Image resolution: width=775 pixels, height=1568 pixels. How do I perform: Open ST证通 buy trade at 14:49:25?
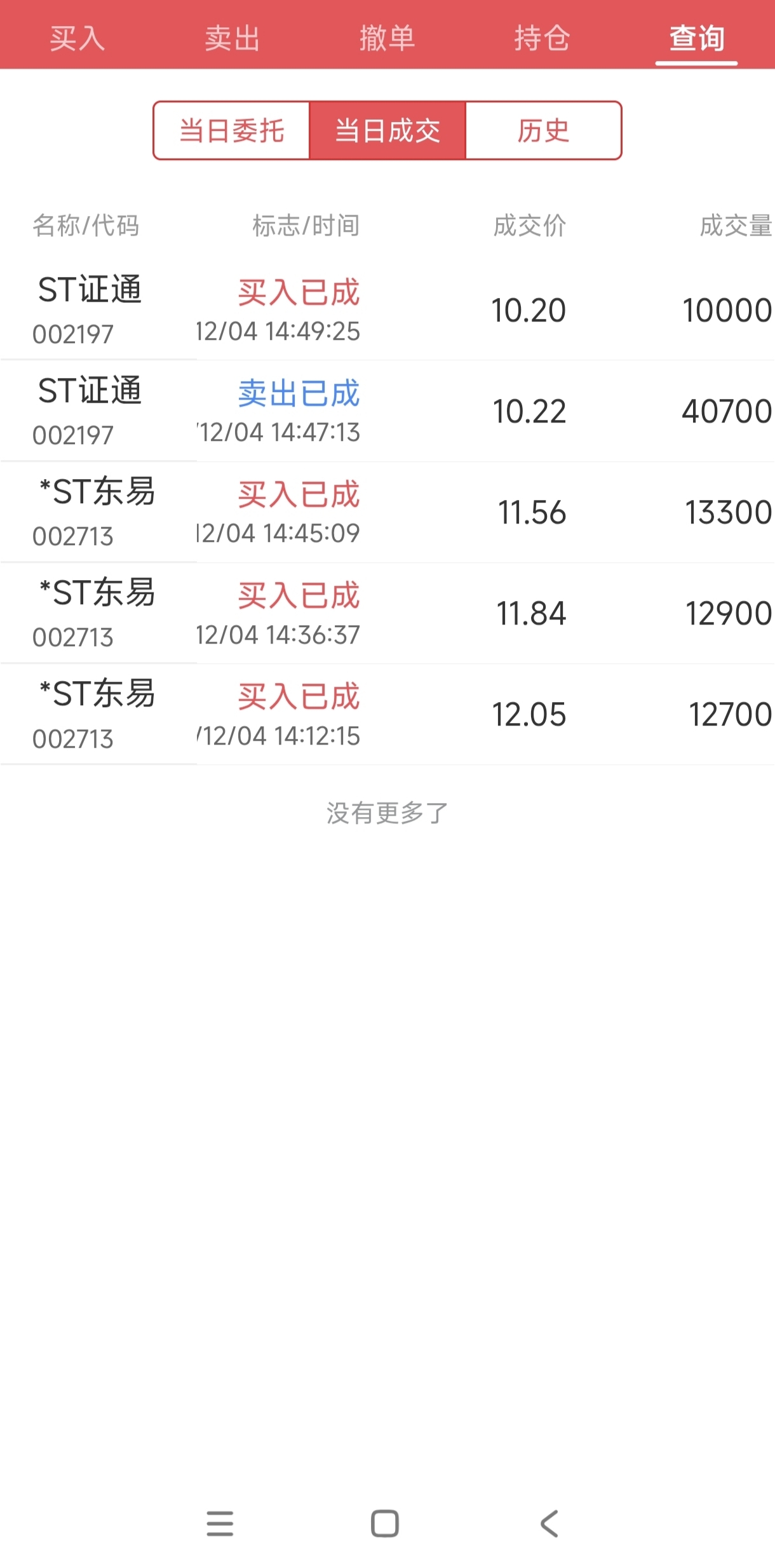point(387,311)
